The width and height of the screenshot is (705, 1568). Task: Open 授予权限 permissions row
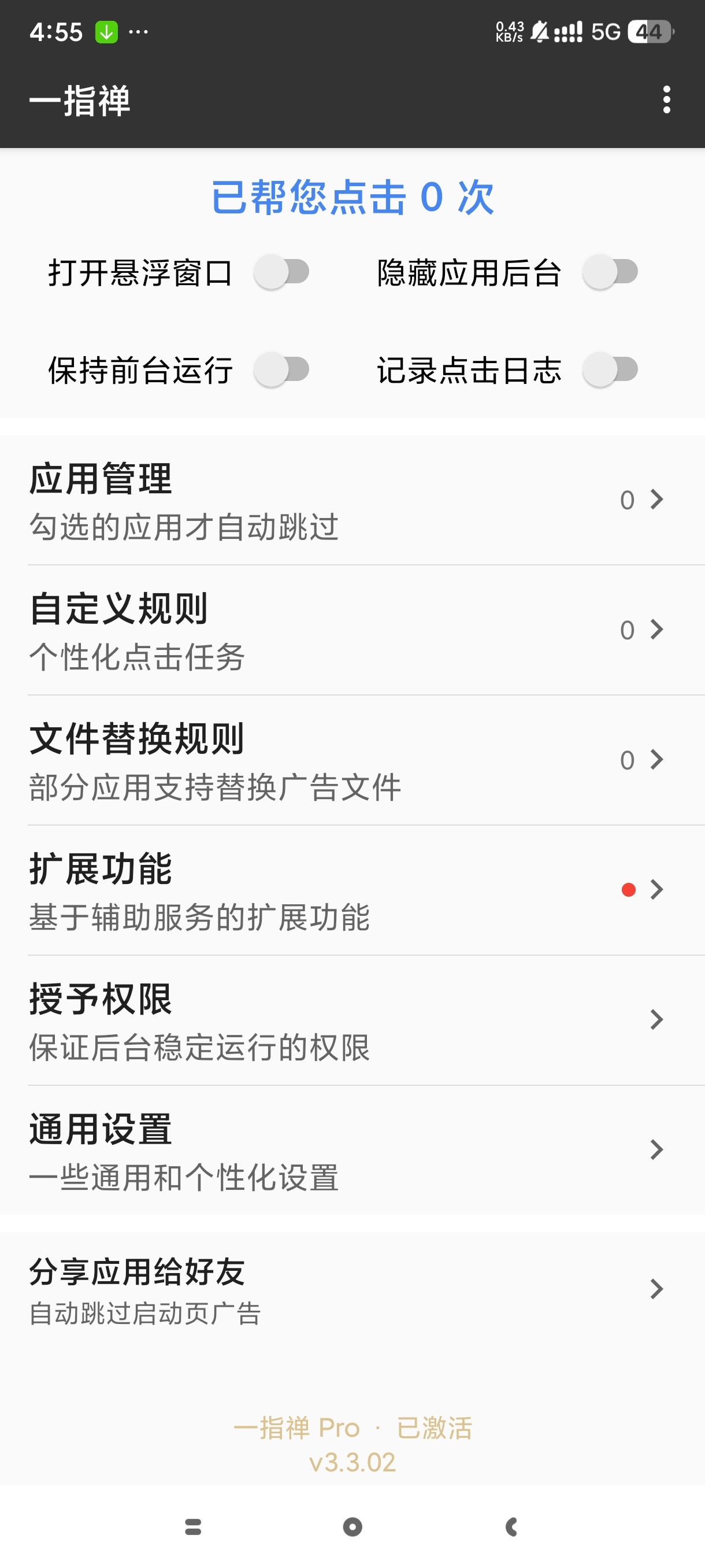tap(352, 1020)
